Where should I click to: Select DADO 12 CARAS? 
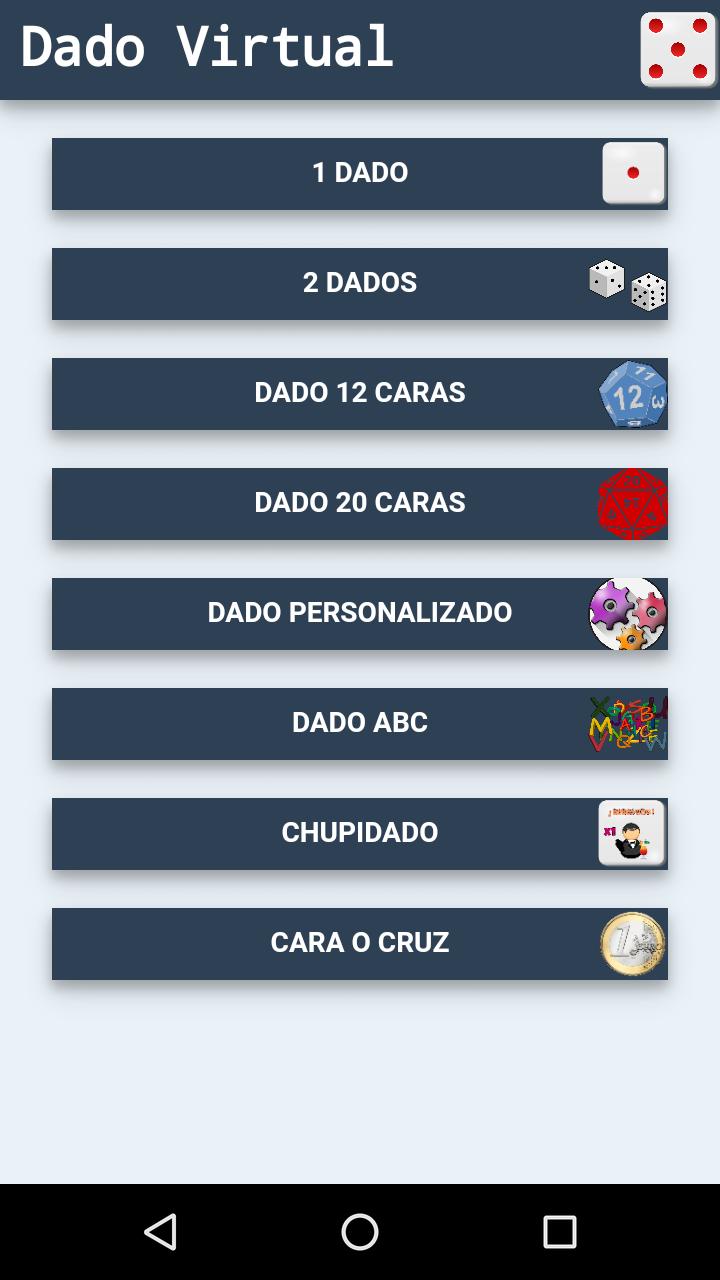[360, 393]
